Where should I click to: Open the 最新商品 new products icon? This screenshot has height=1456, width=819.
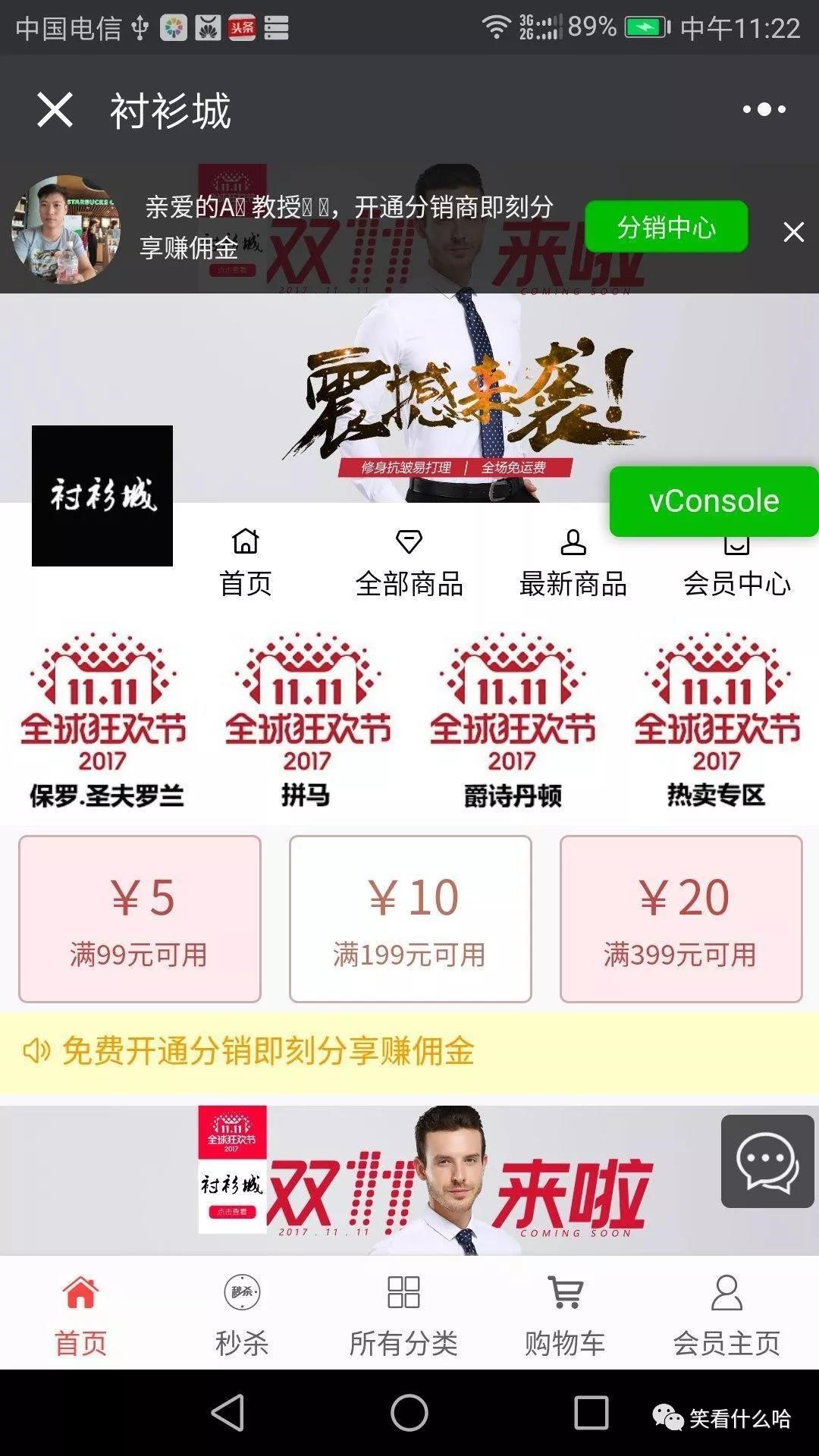coord(574,542)
